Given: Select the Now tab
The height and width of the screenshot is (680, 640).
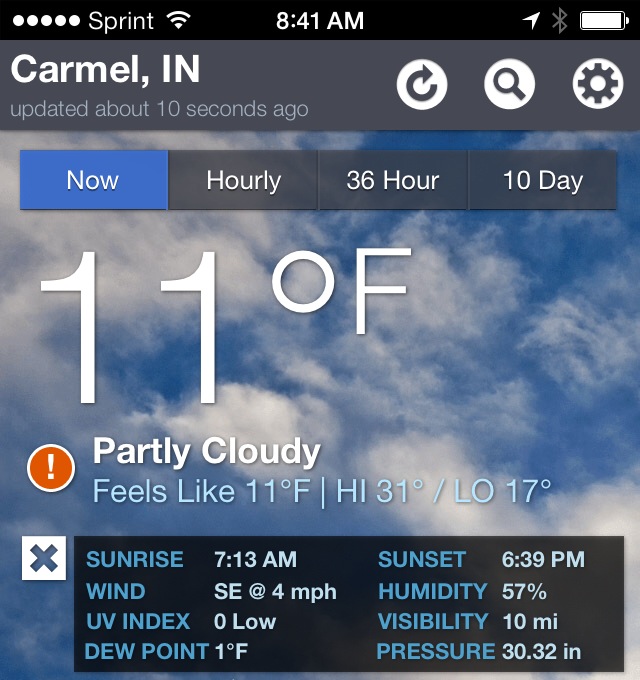Looking at the screenshot, I should (93, 181).
